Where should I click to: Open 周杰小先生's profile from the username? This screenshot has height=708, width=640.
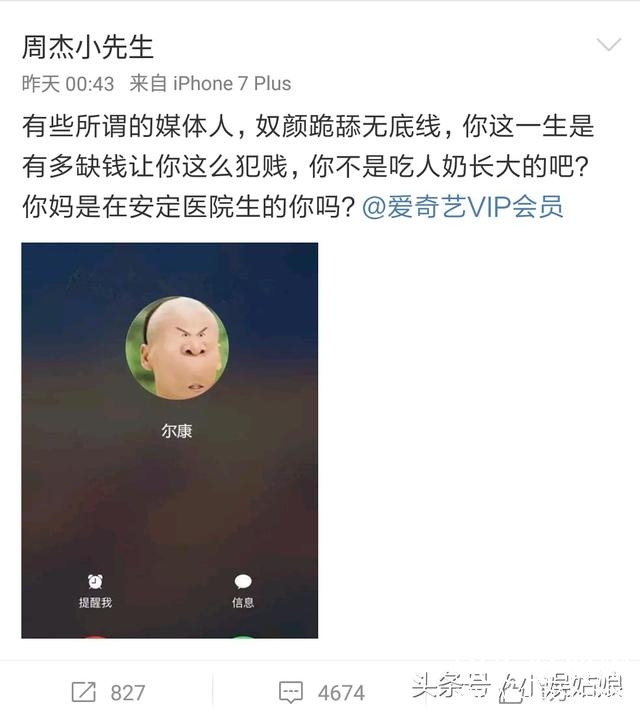[88, 46]
